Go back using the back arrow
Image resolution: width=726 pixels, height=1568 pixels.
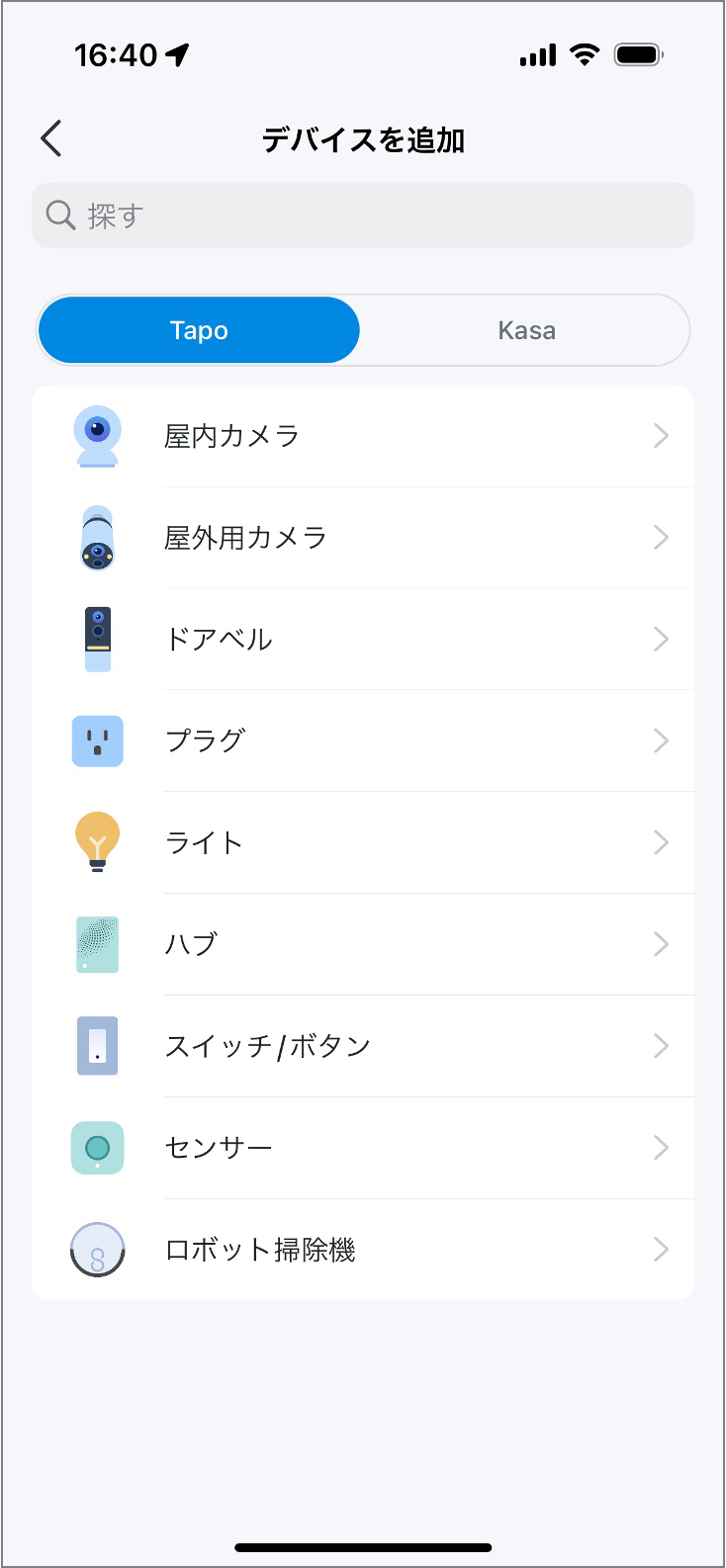(x=51, y=139)
